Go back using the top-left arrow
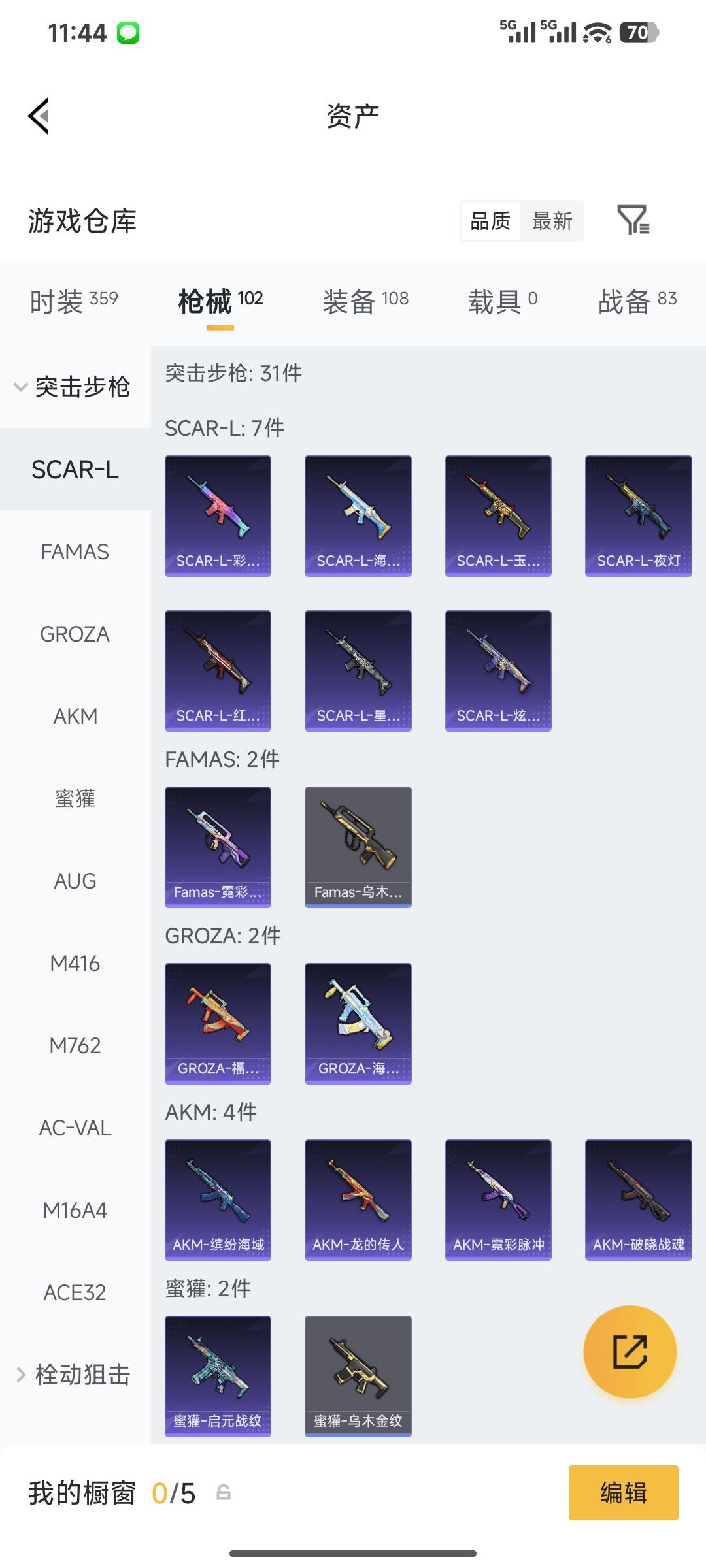This screenshot has width=706, height=1568. pos(39,116)
